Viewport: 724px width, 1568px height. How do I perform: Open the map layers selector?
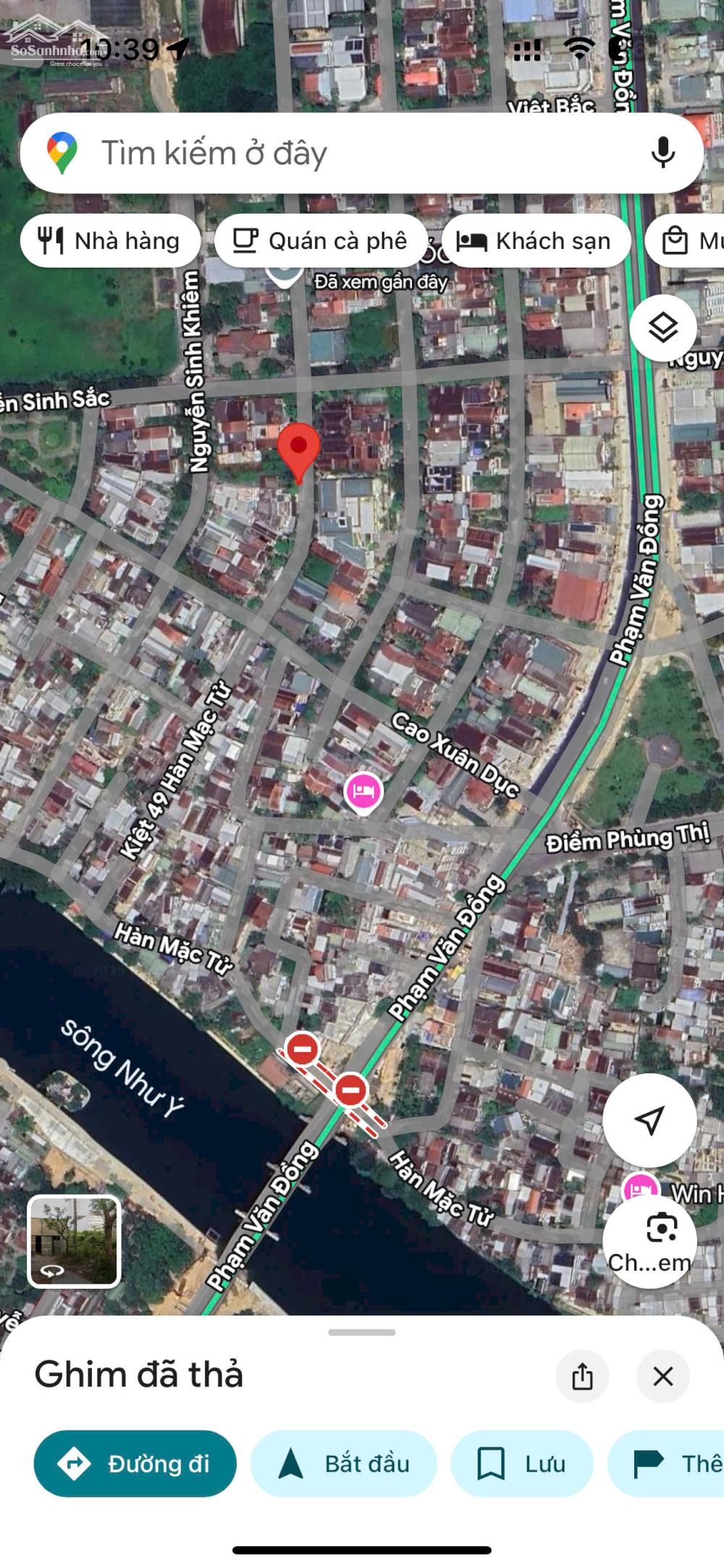(x=663, y=328)
